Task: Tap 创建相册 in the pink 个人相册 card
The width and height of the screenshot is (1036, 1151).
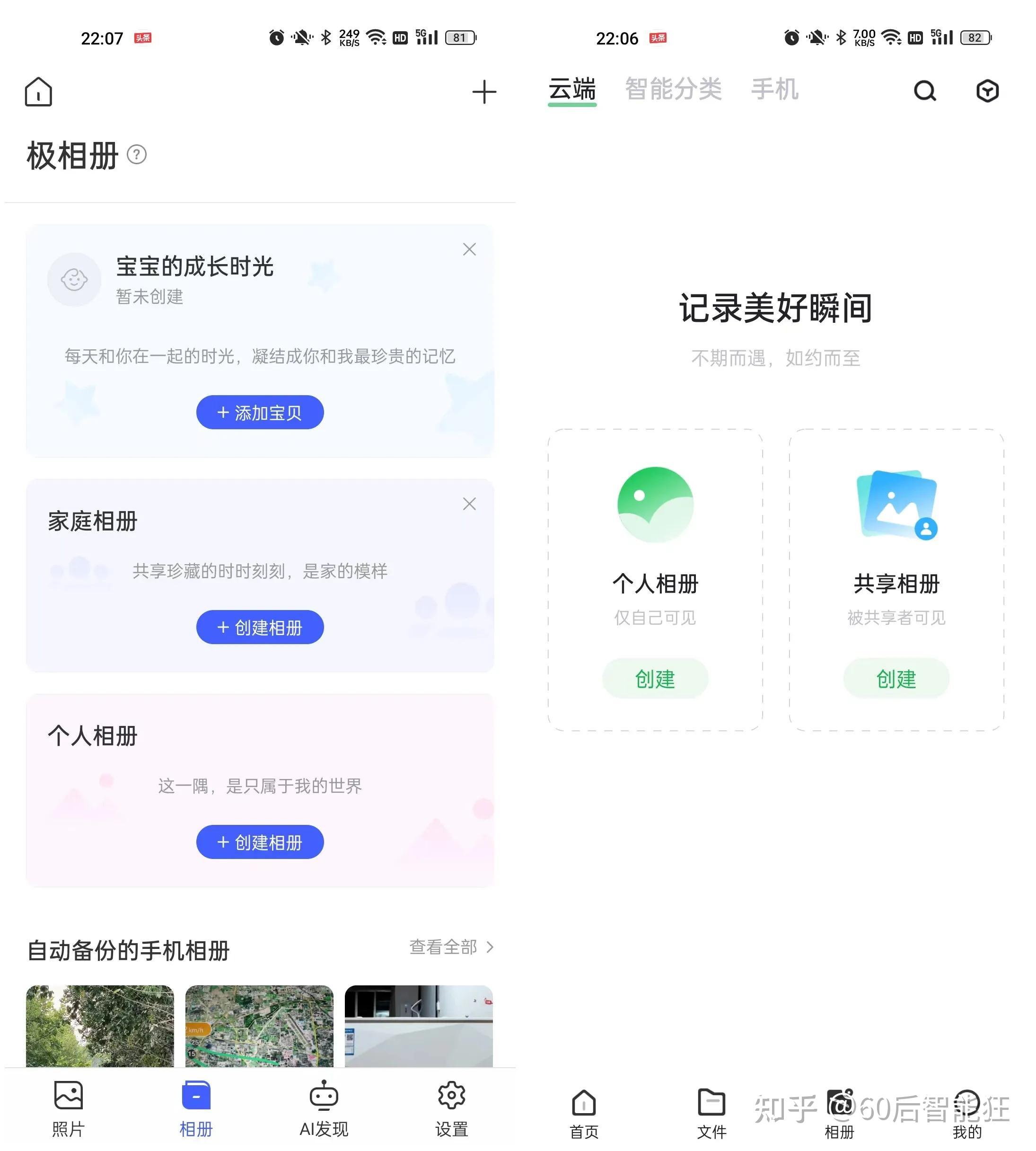Action: point(260,842)
